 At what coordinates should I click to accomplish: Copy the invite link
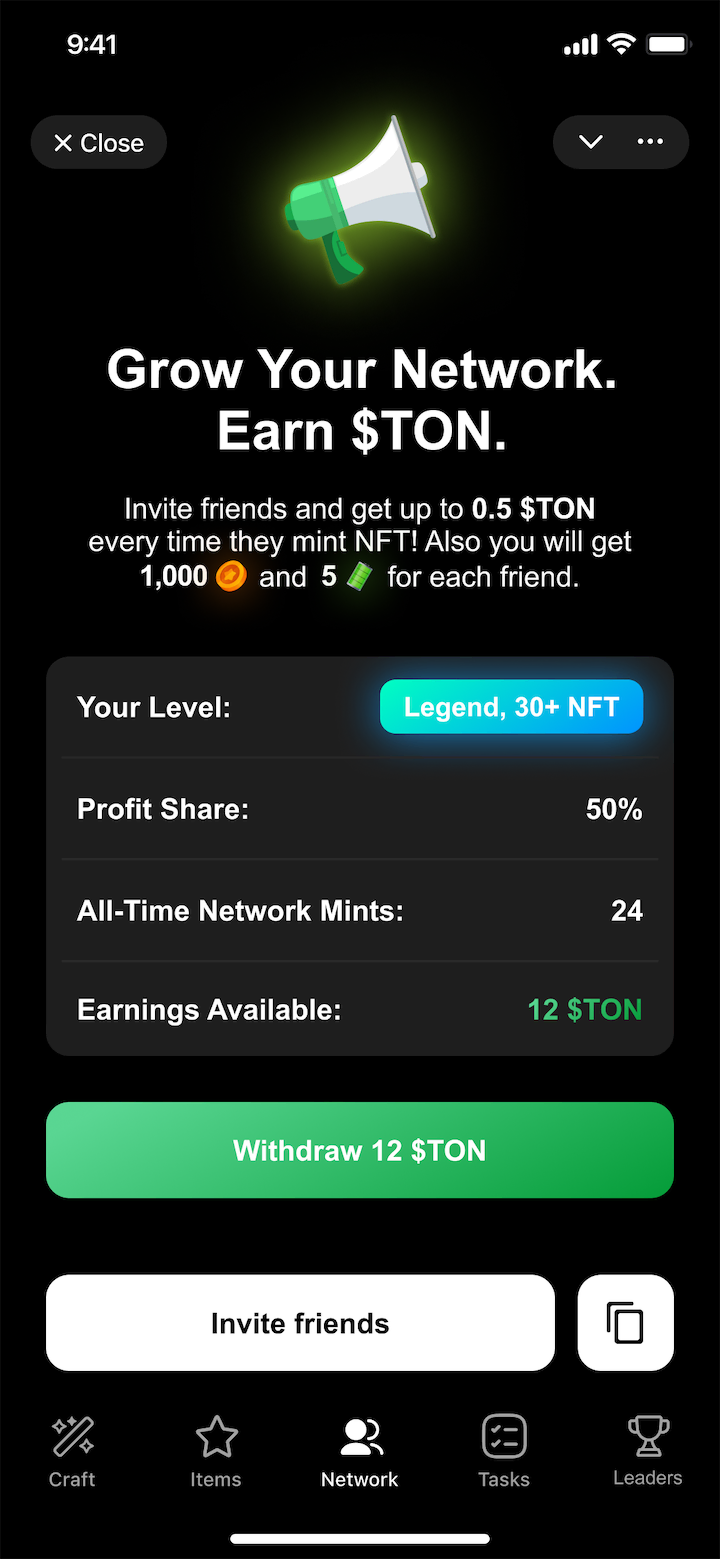tap(626, 1323)
